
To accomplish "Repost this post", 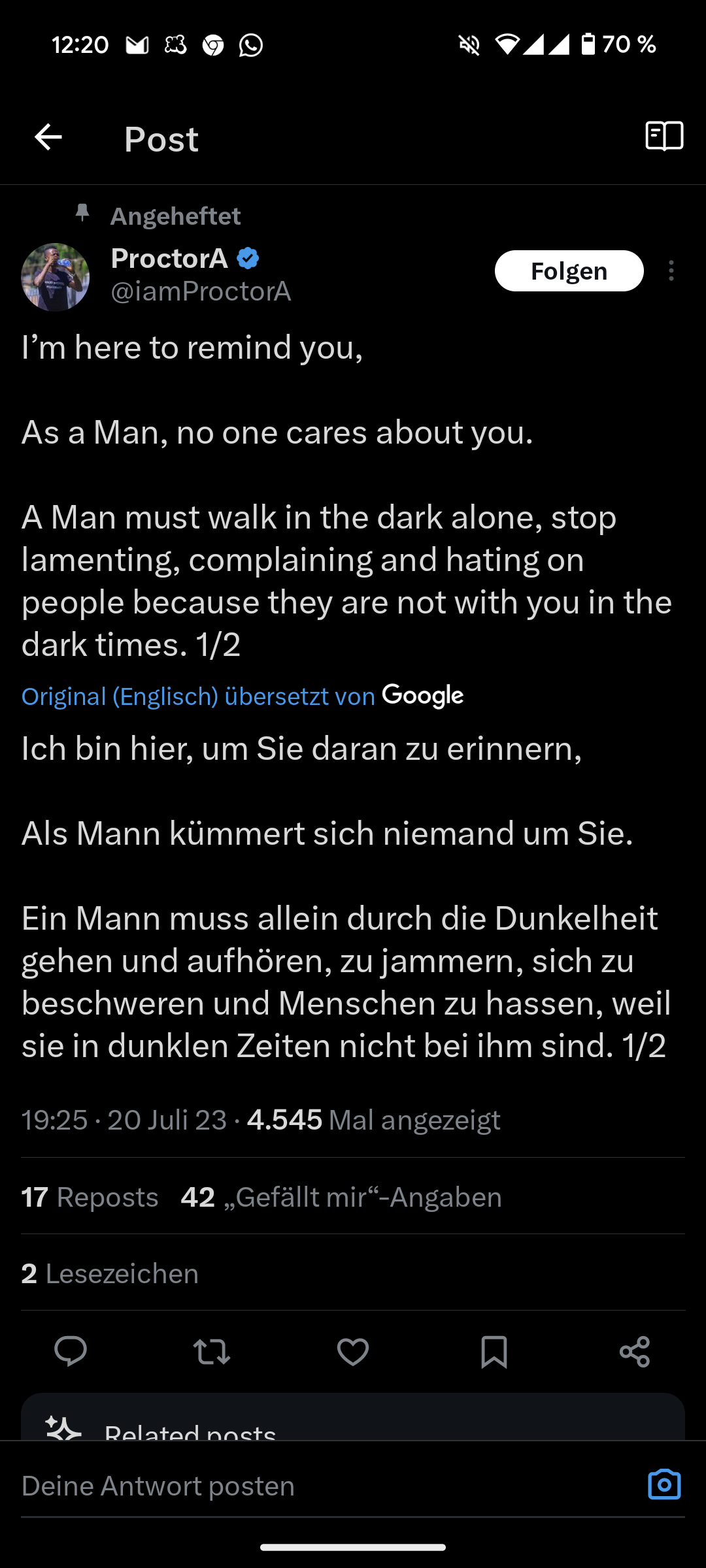I will click(212, 1351).
